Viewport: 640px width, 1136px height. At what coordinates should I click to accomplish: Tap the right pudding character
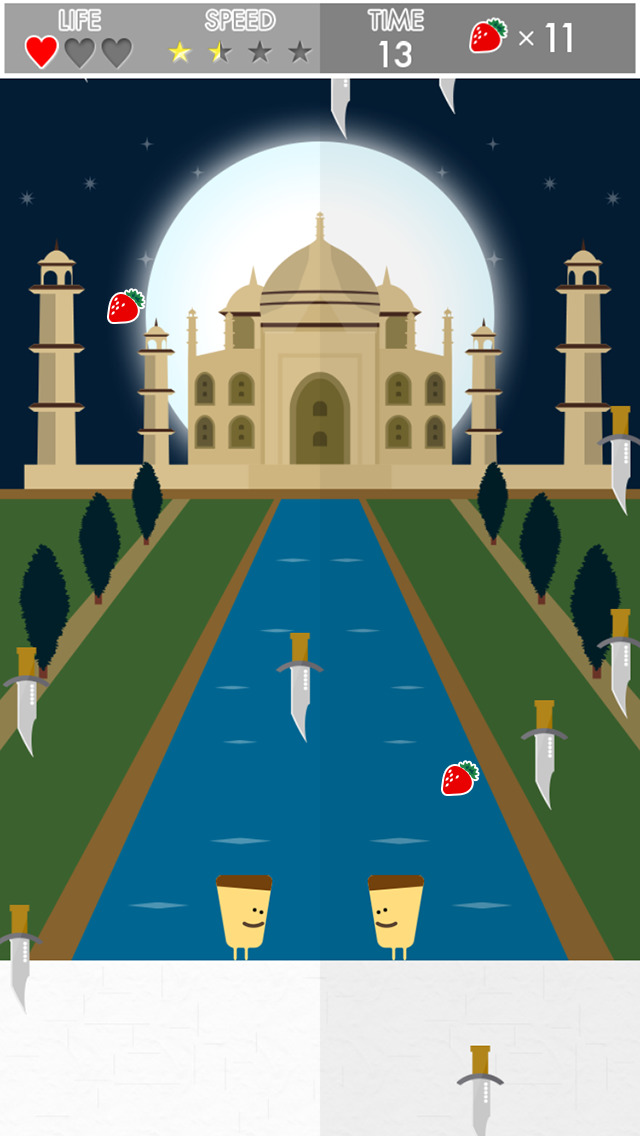pos(395,913)
